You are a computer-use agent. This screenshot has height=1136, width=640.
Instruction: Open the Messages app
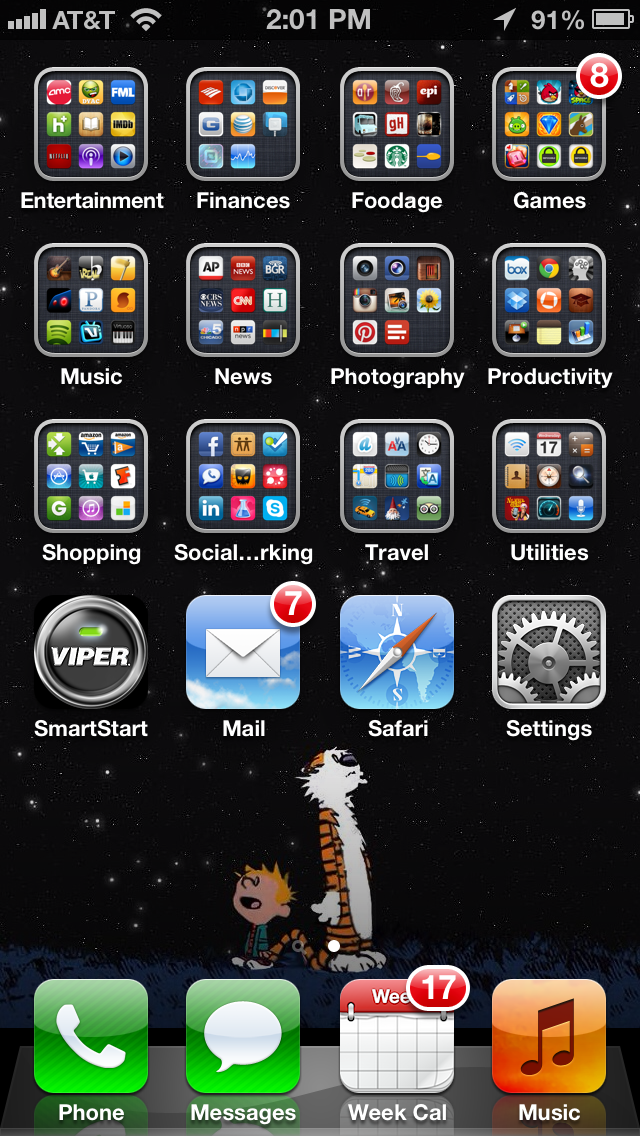[x=243, y=1036]
